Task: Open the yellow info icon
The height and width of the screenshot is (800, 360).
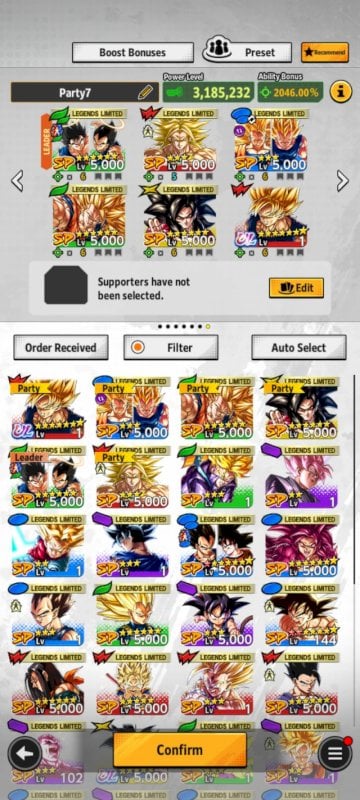Action: point(341,92)
